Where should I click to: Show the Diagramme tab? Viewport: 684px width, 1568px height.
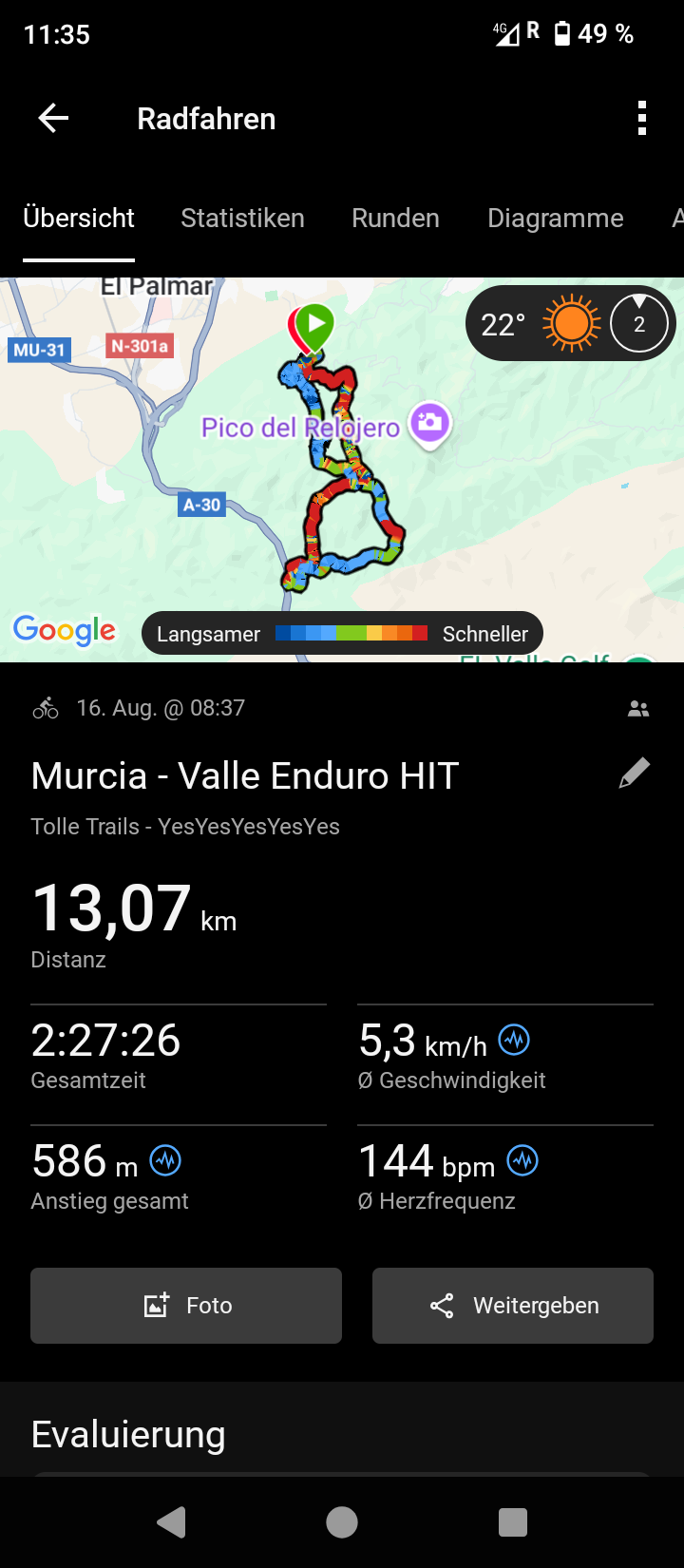tap(555, 219)
